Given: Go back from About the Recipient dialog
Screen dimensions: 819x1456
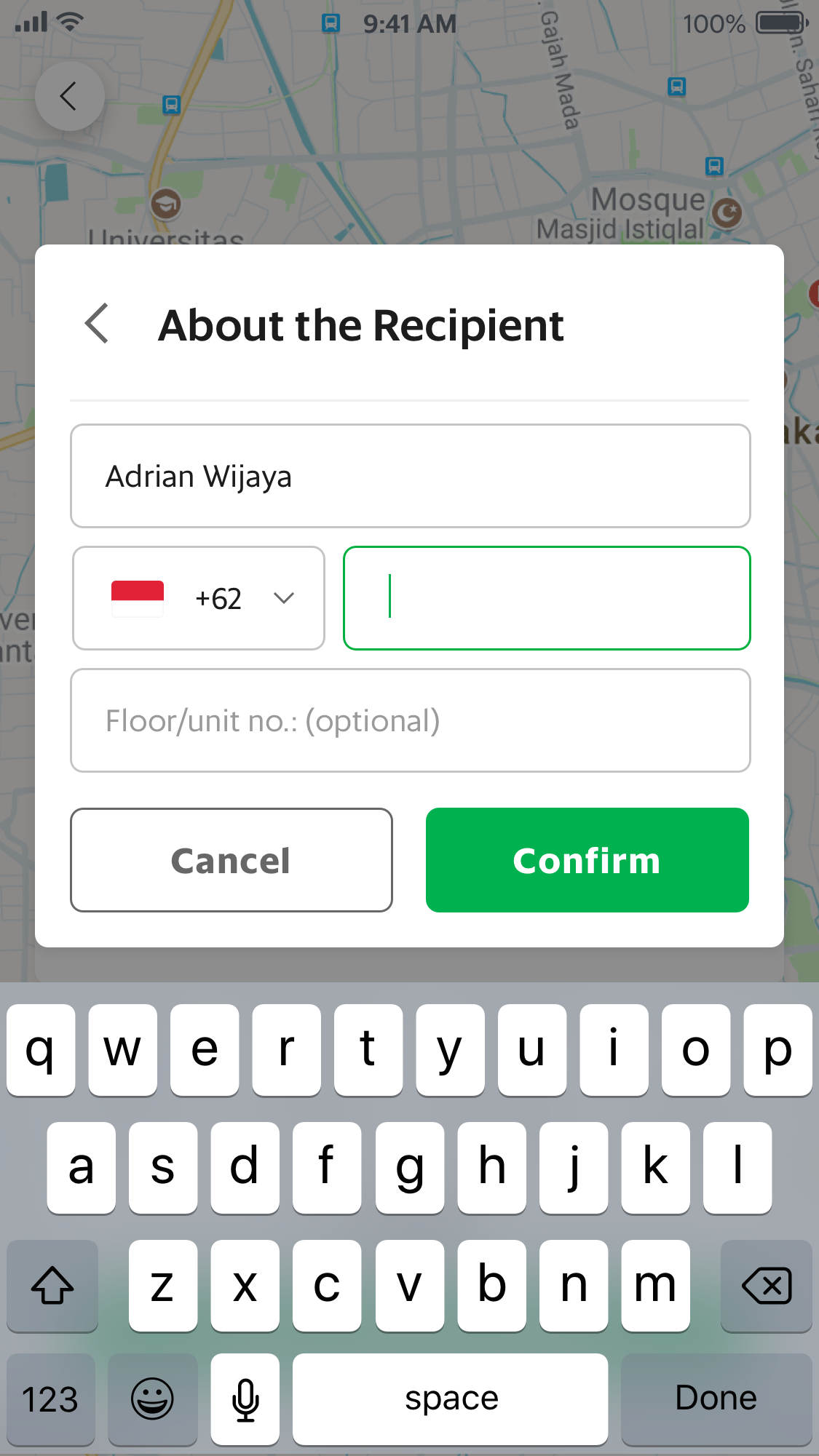Looking at the screenshot, I should [97, 324].
